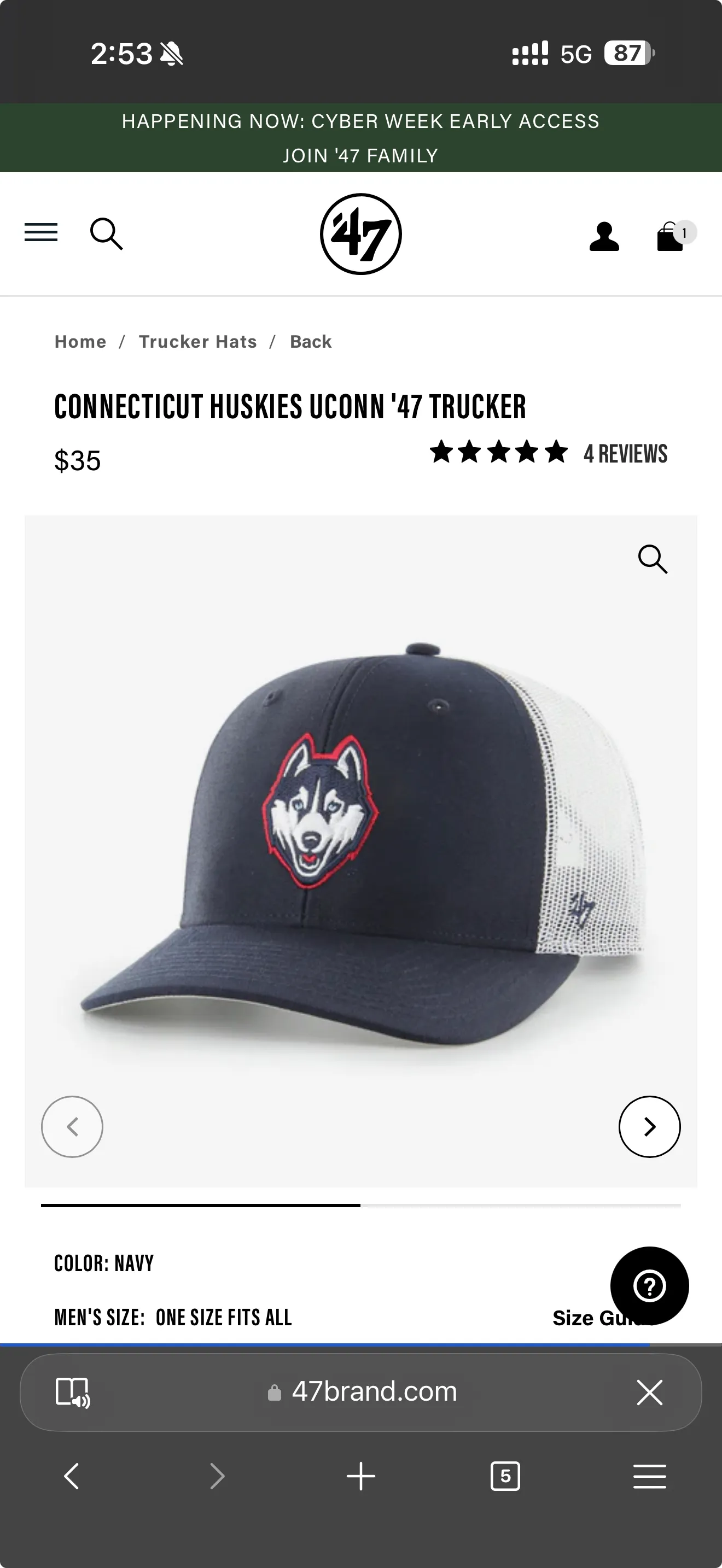722x1568 pixels.
Task: Read the 4 Reviews
Action: pos(625,453)
